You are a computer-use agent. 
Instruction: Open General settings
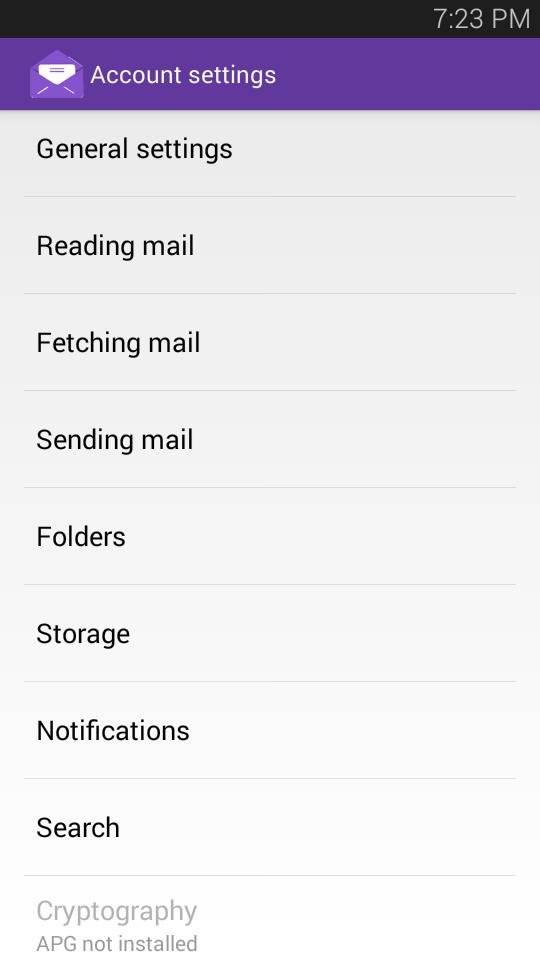coord(270,149)
